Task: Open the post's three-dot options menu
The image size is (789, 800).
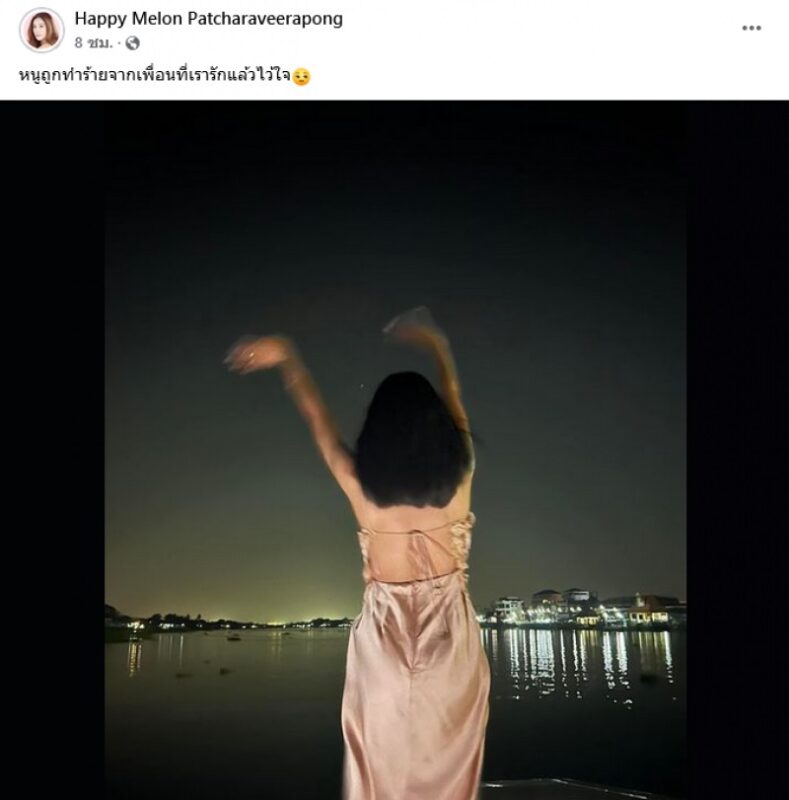Action: (x=751, y=28)
